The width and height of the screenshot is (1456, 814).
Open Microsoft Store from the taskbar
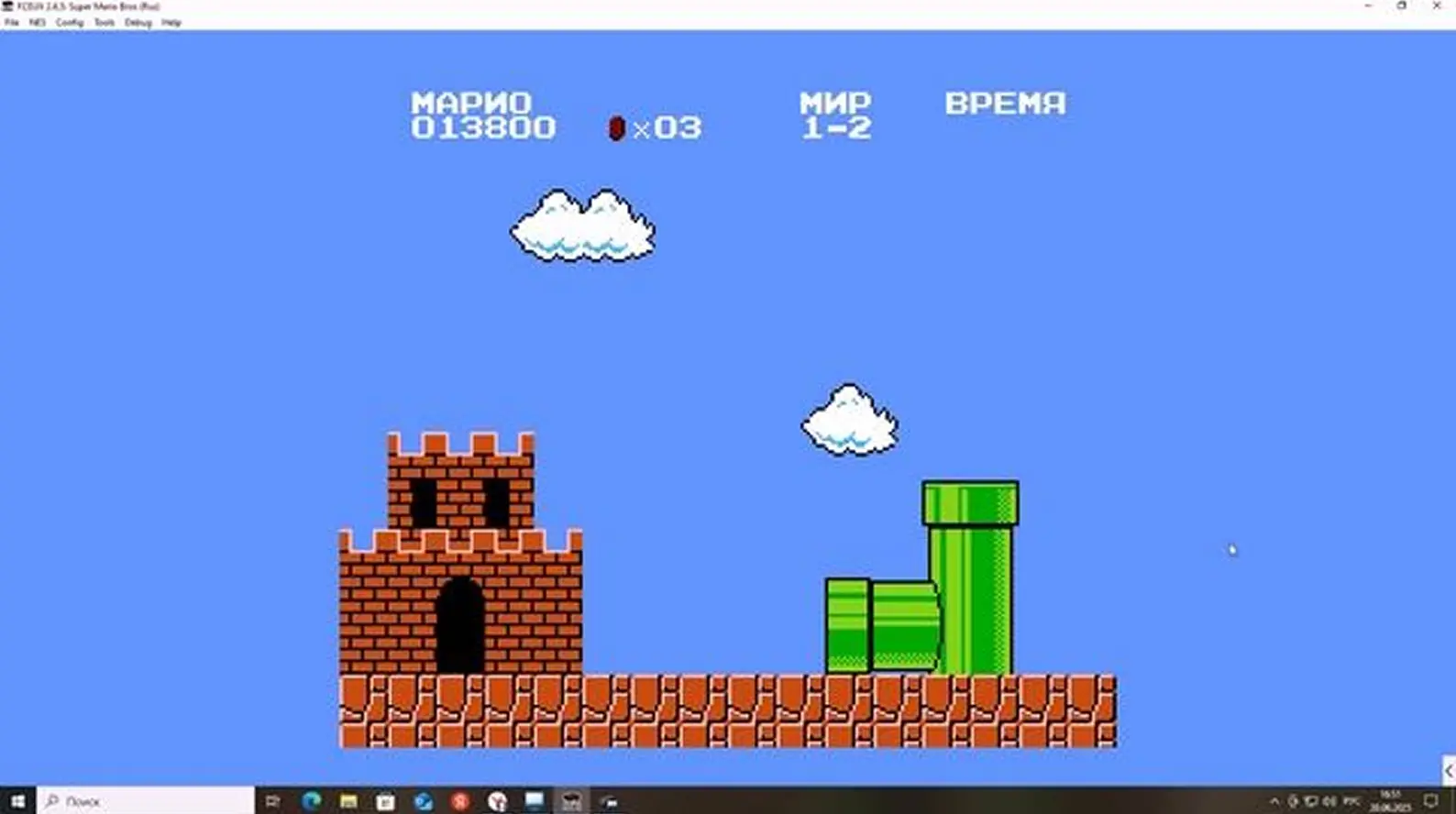[385, 801]
